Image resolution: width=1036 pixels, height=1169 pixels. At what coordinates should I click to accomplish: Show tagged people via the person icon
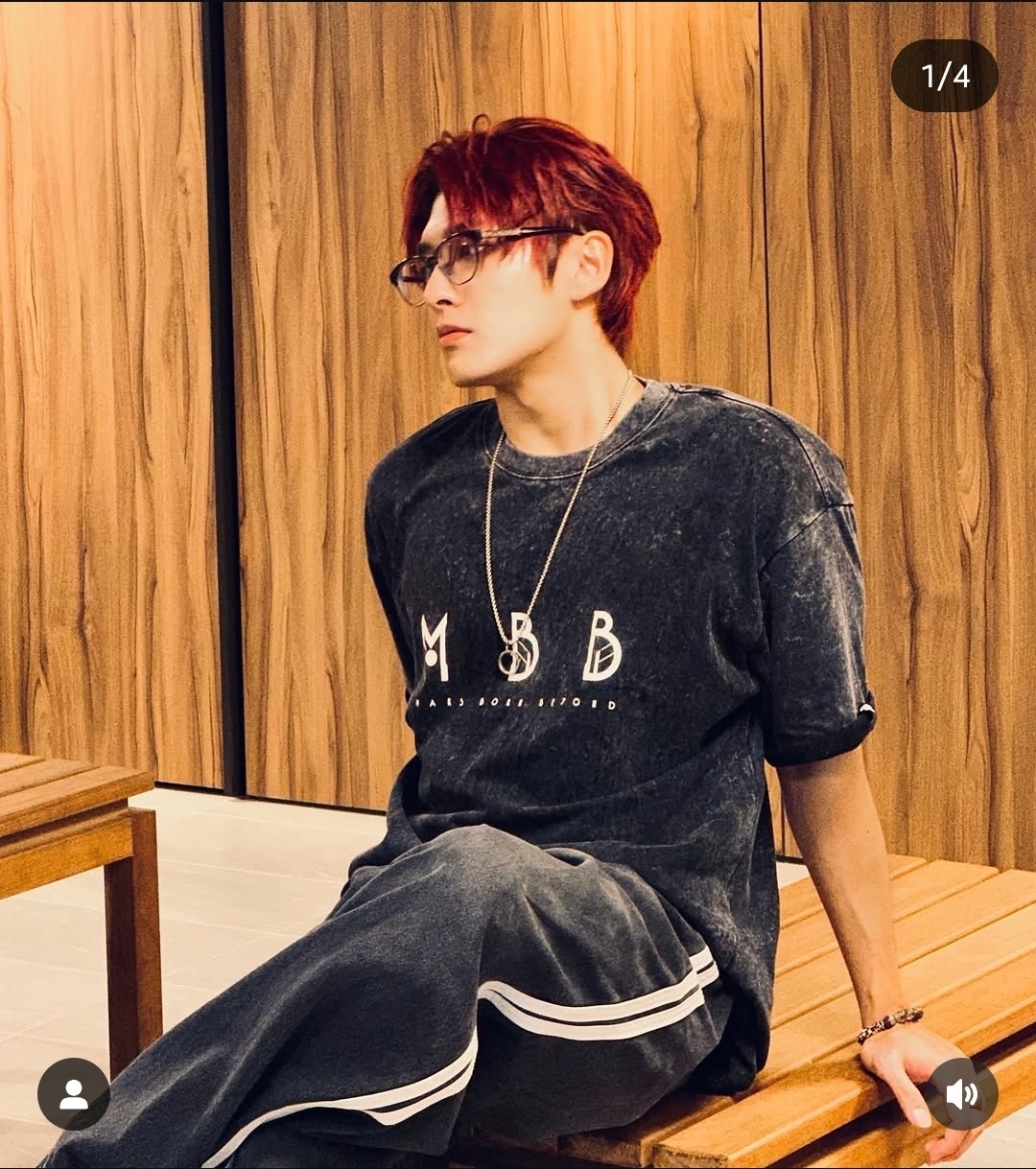[74, 1094]
